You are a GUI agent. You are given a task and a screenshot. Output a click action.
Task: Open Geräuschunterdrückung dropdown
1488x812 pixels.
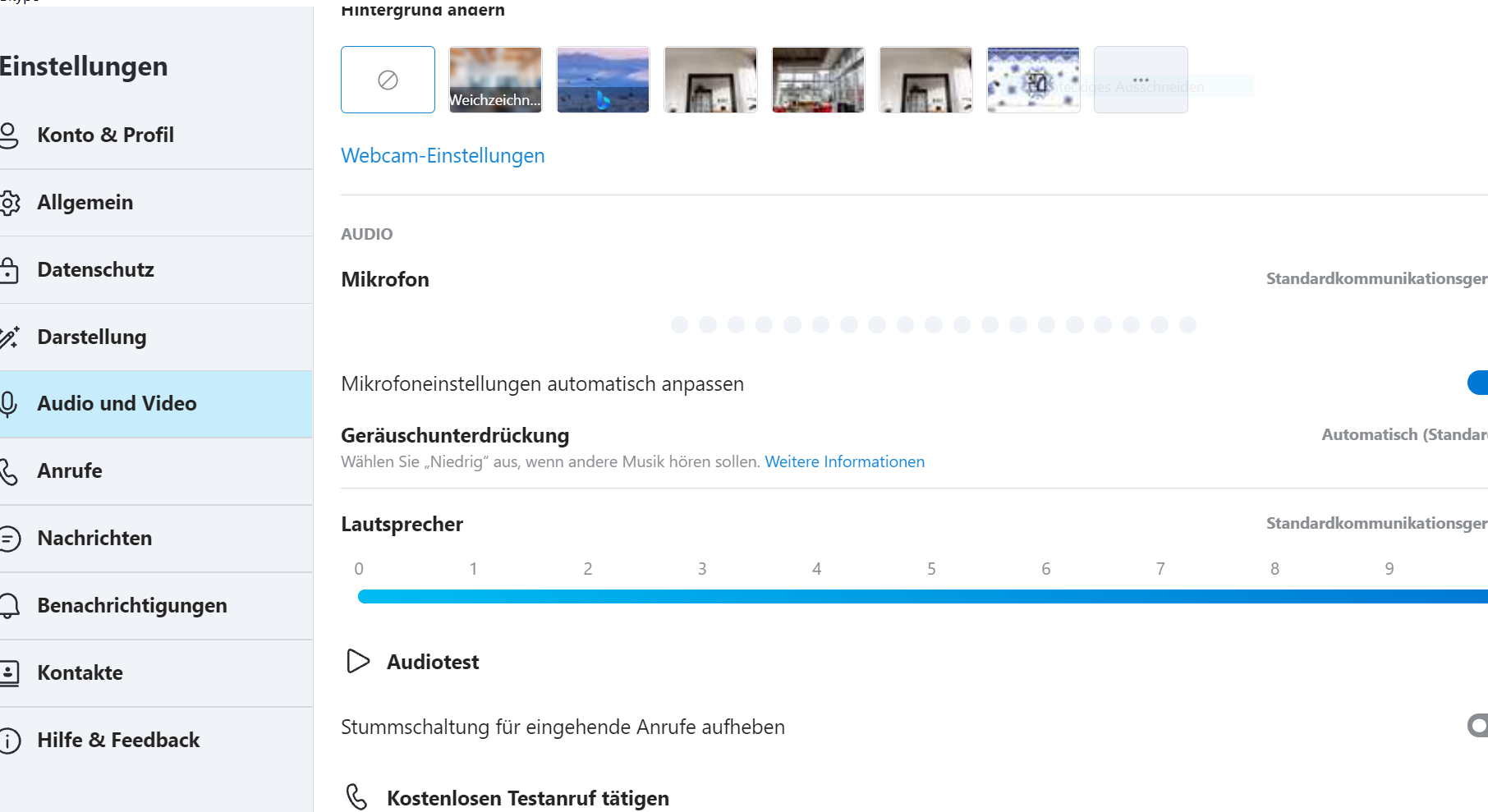pos(1403,434)
